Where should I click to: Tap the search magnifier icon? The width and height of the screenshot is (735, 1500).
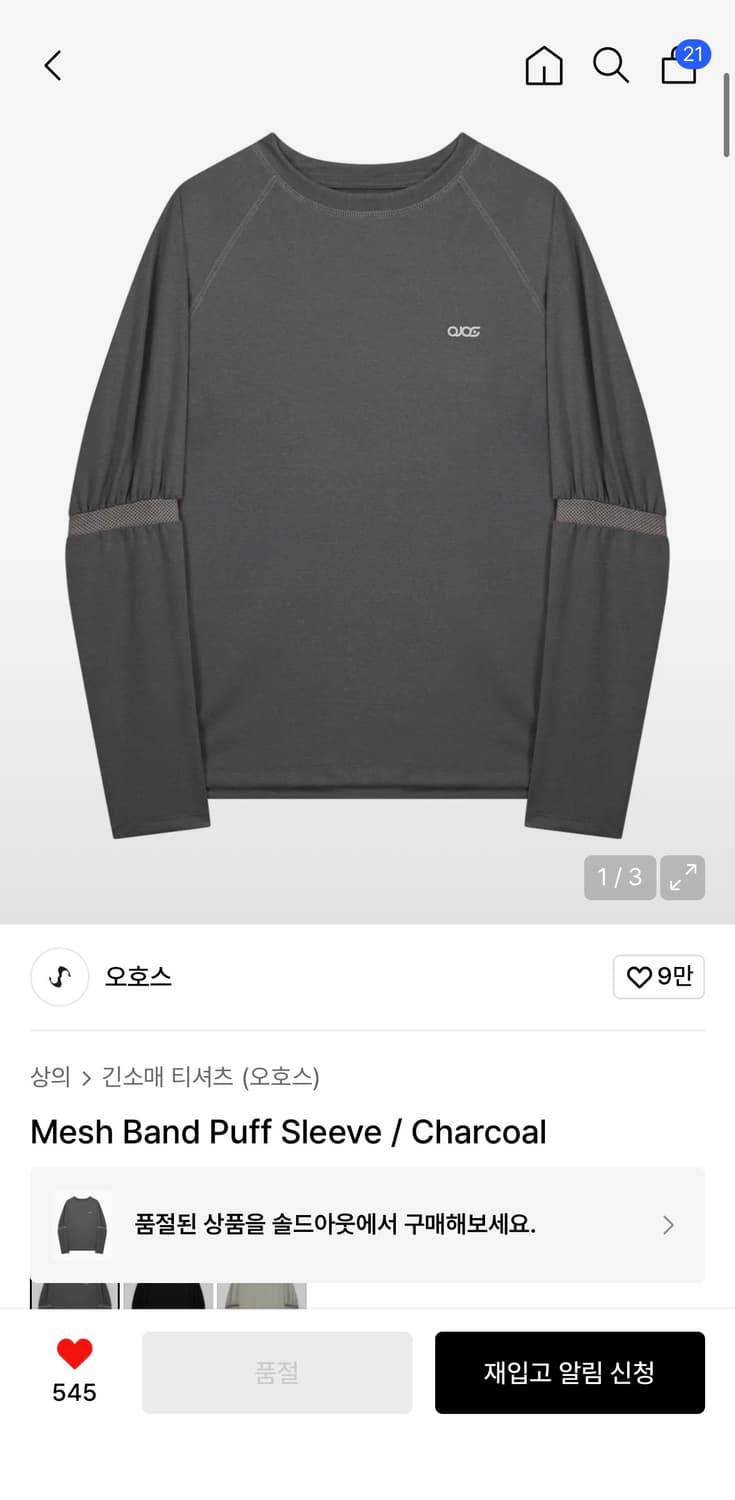point(611,66)
